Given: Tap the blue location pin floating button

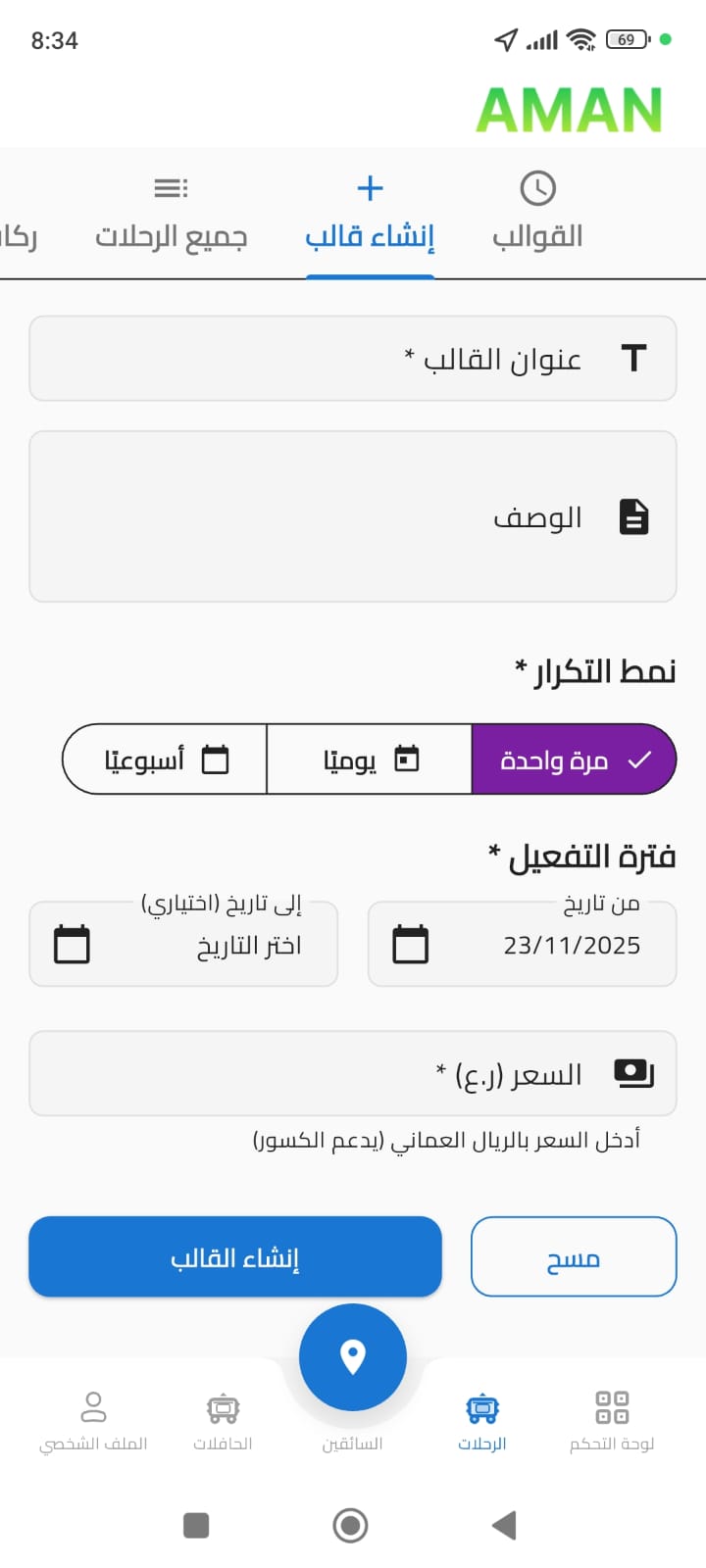Looking at the screenshot, I should [352, 1355].
